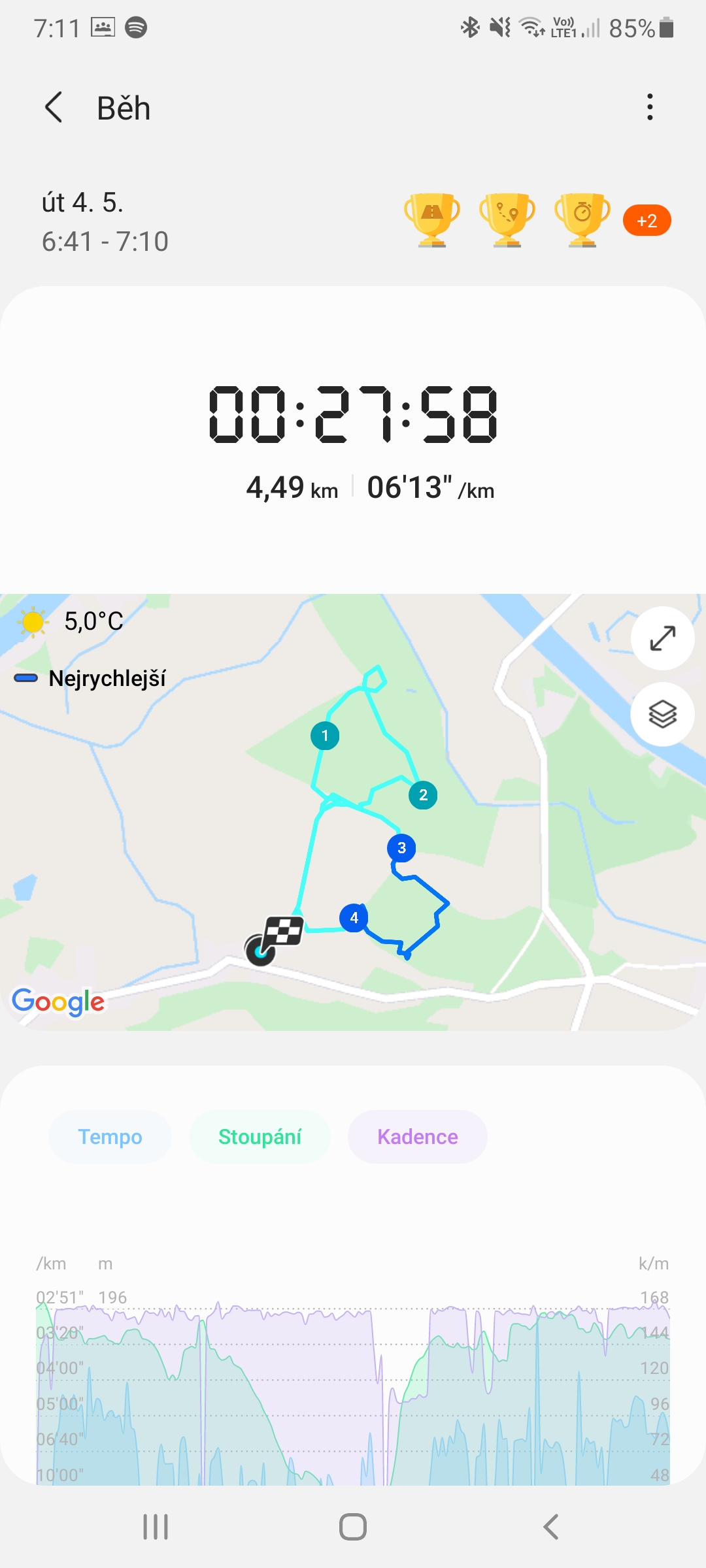Viewport: 706px width, 1568px height.
Task: Toggle the Kadence chart chip
Action: [x=418, y=1137]
